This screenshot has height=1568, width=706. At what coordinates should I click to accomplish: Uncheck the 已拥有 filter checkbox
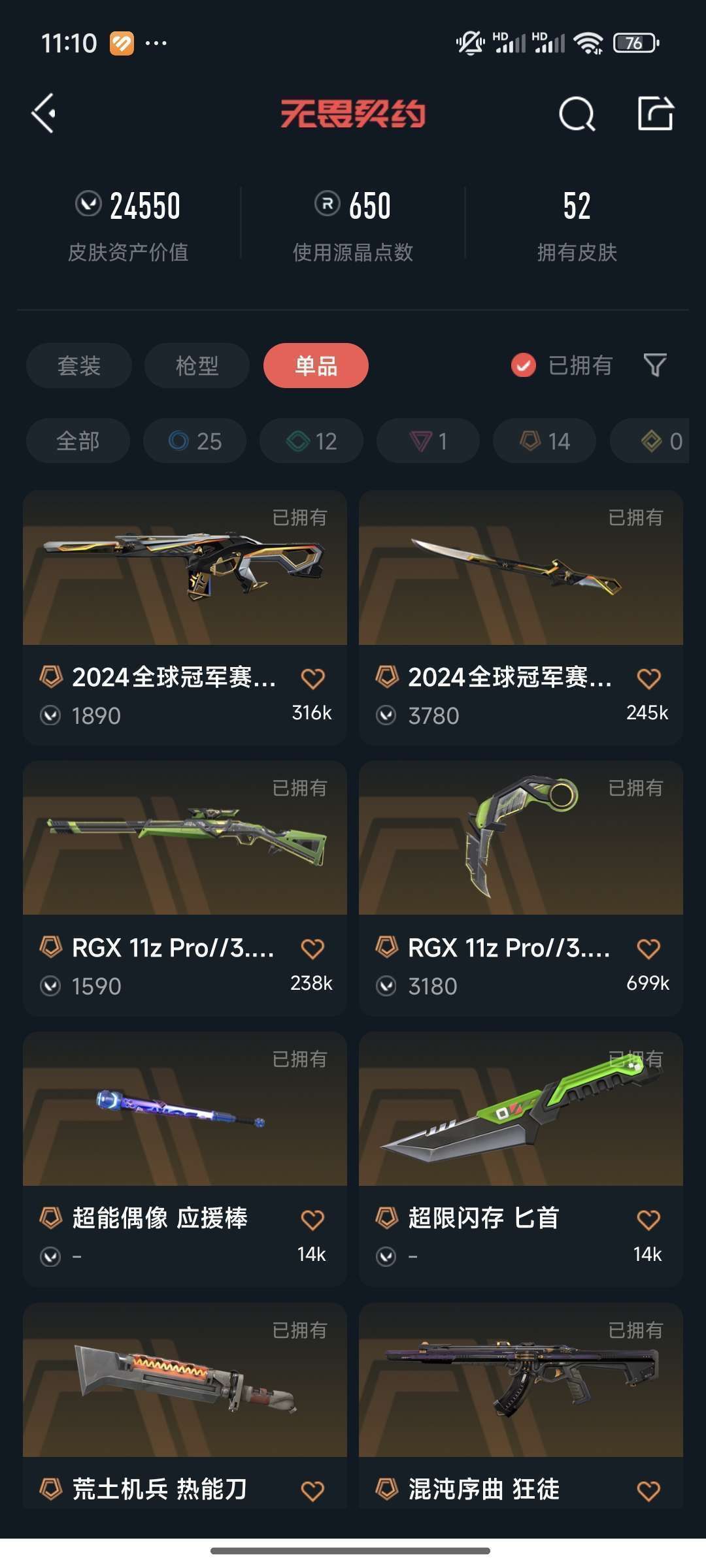[523, 365]
